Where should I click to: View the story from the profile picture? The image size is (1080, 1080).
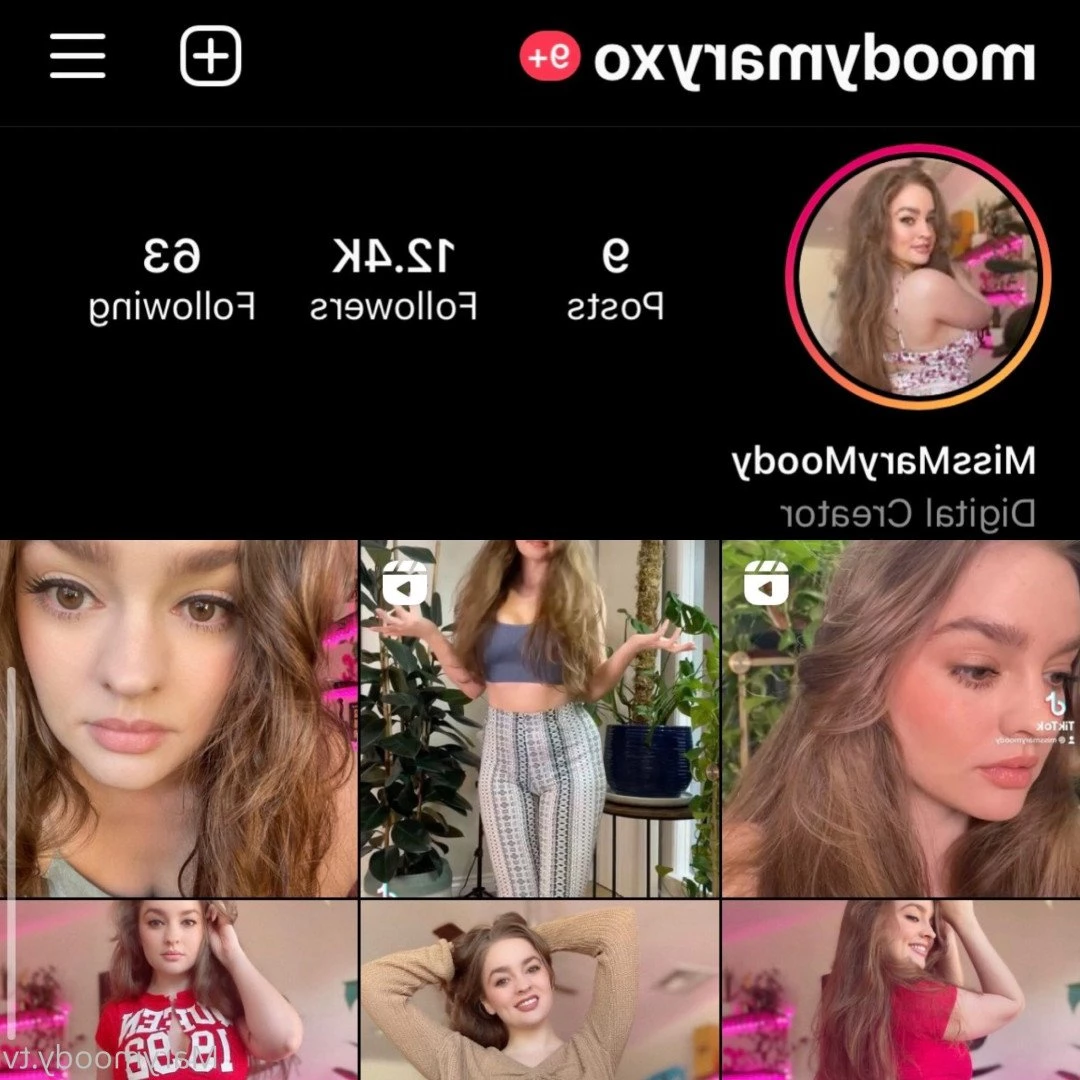pyautogui.click(x=918, y=277)
